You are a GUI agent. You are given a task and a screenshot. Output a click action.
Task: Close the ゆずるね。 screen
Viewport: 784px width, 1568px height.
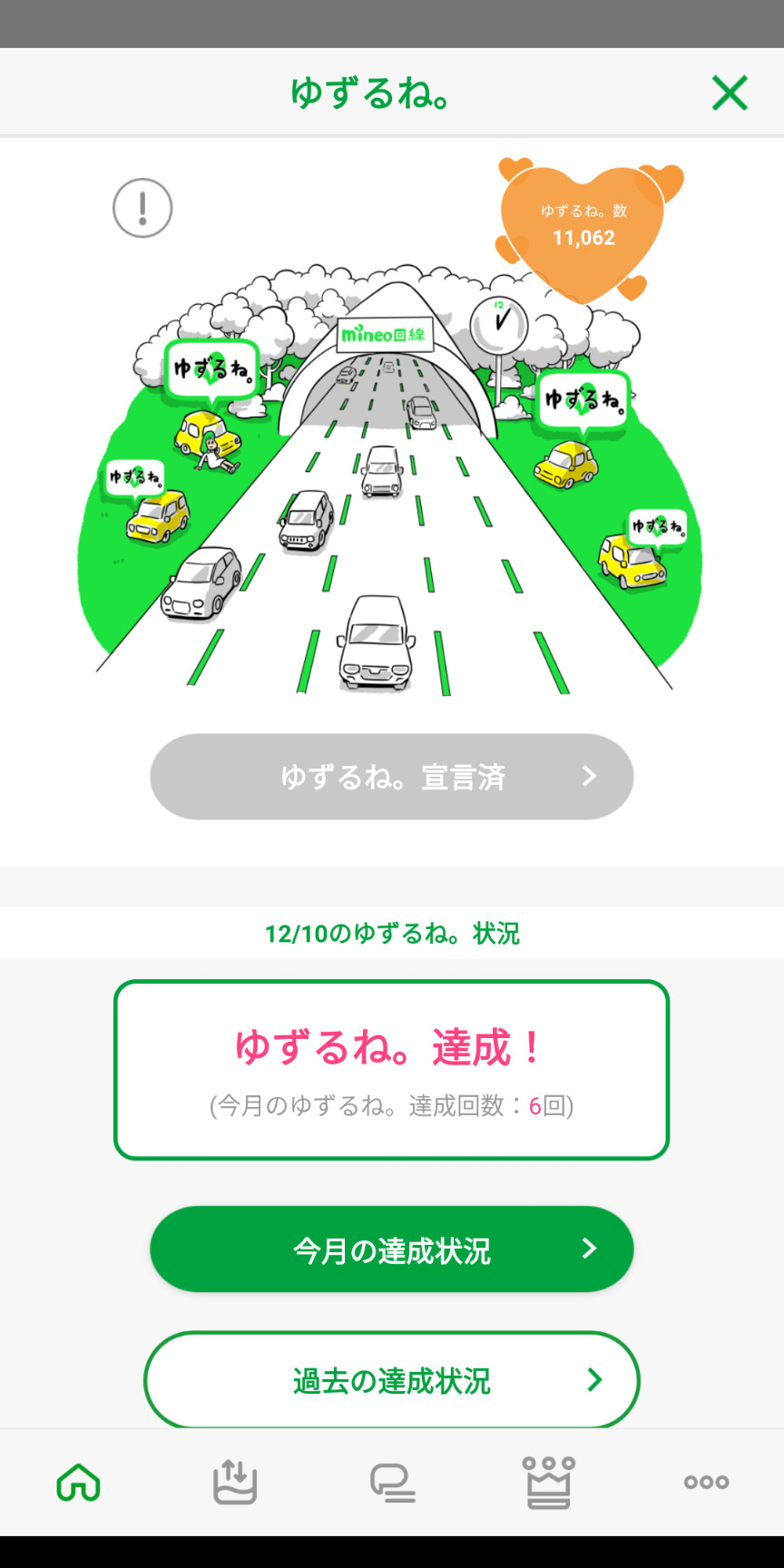click(x=730, y=93)
